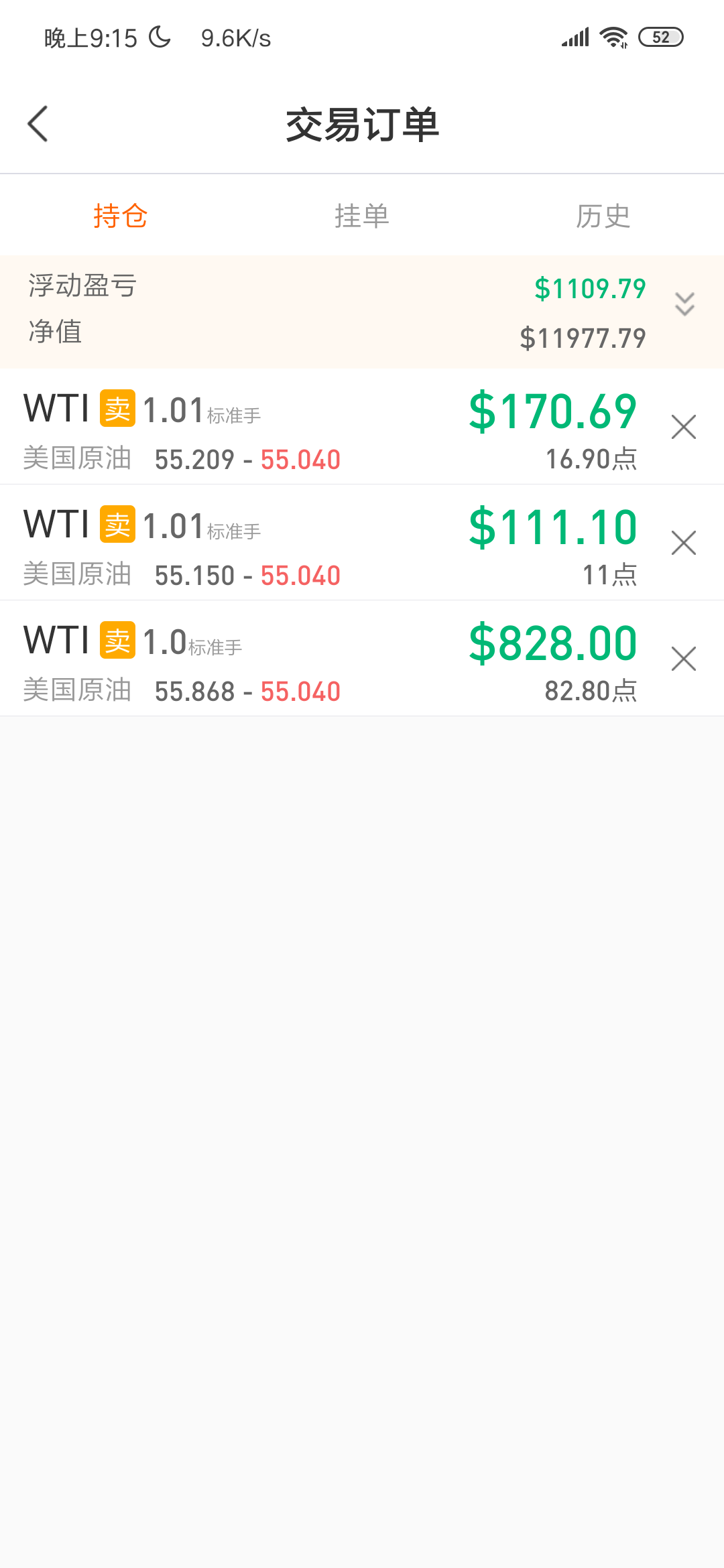
Task: Open the 历史 tab
Action: [x=603, y=216]
